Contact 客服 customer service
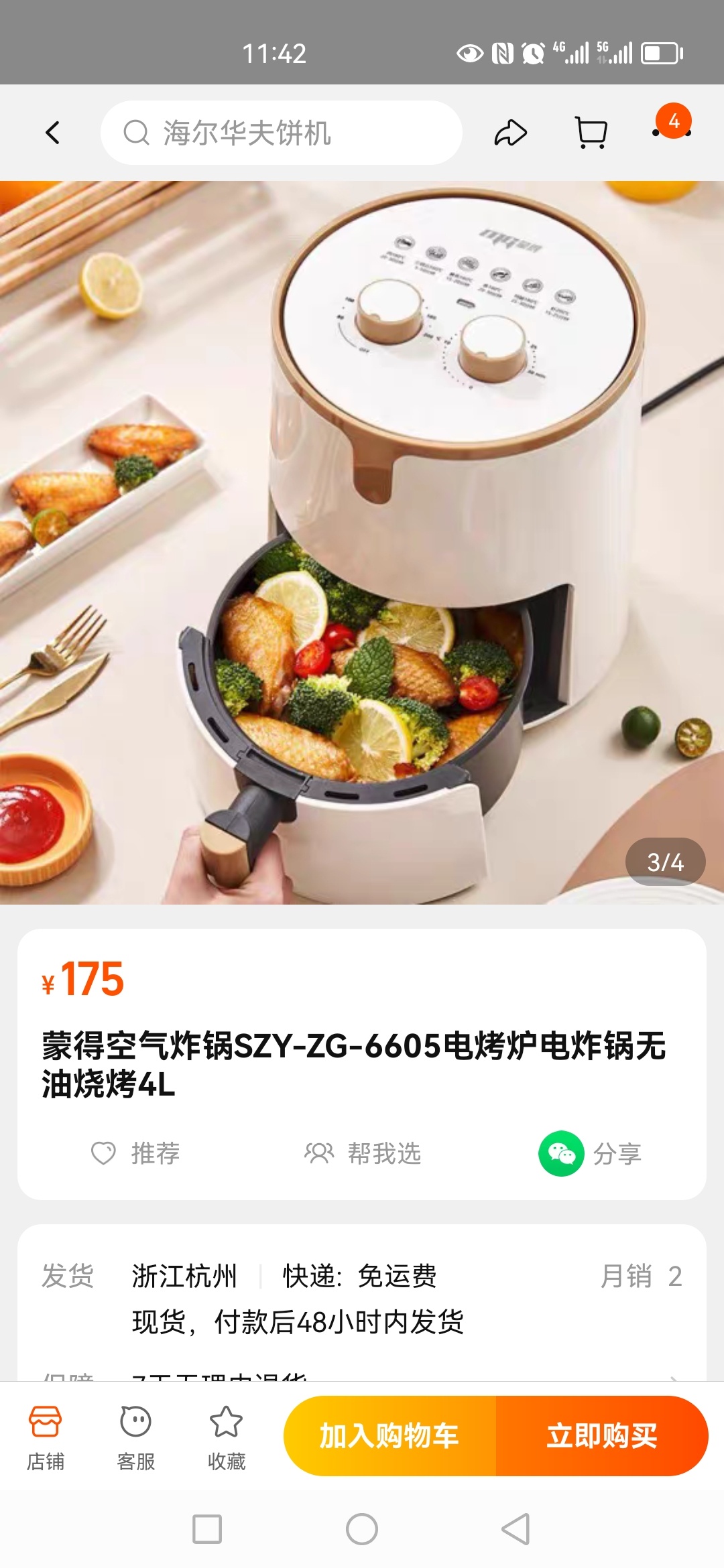The height and width of the screenshot is (1568, 724). point(135,1437)
